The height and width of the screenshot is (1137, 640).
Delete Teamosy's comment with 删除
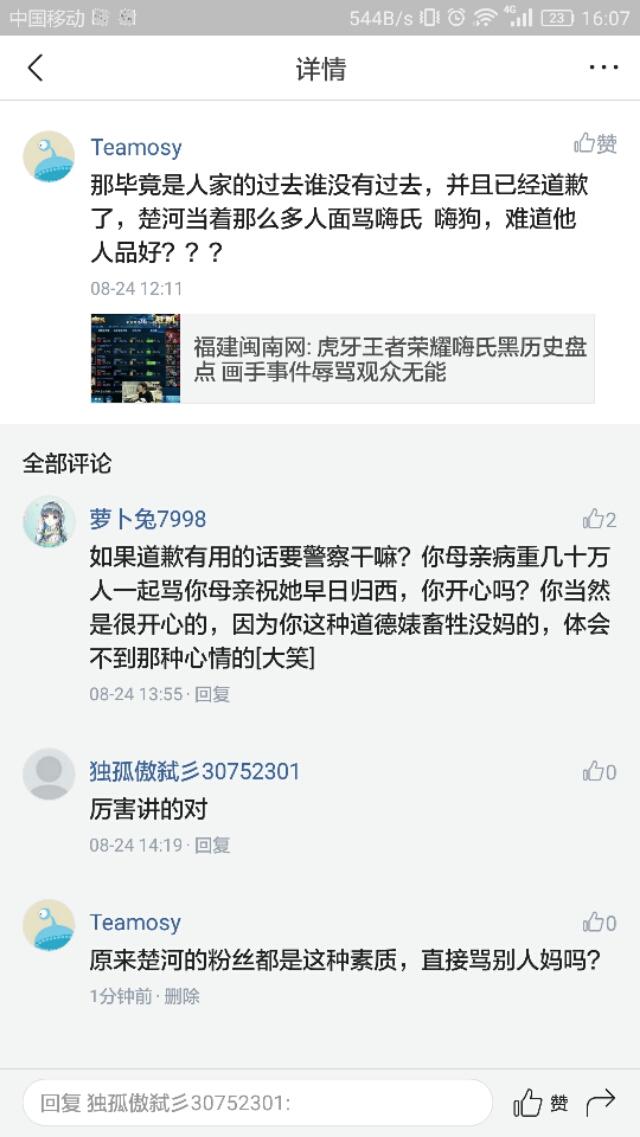(182, 996)
